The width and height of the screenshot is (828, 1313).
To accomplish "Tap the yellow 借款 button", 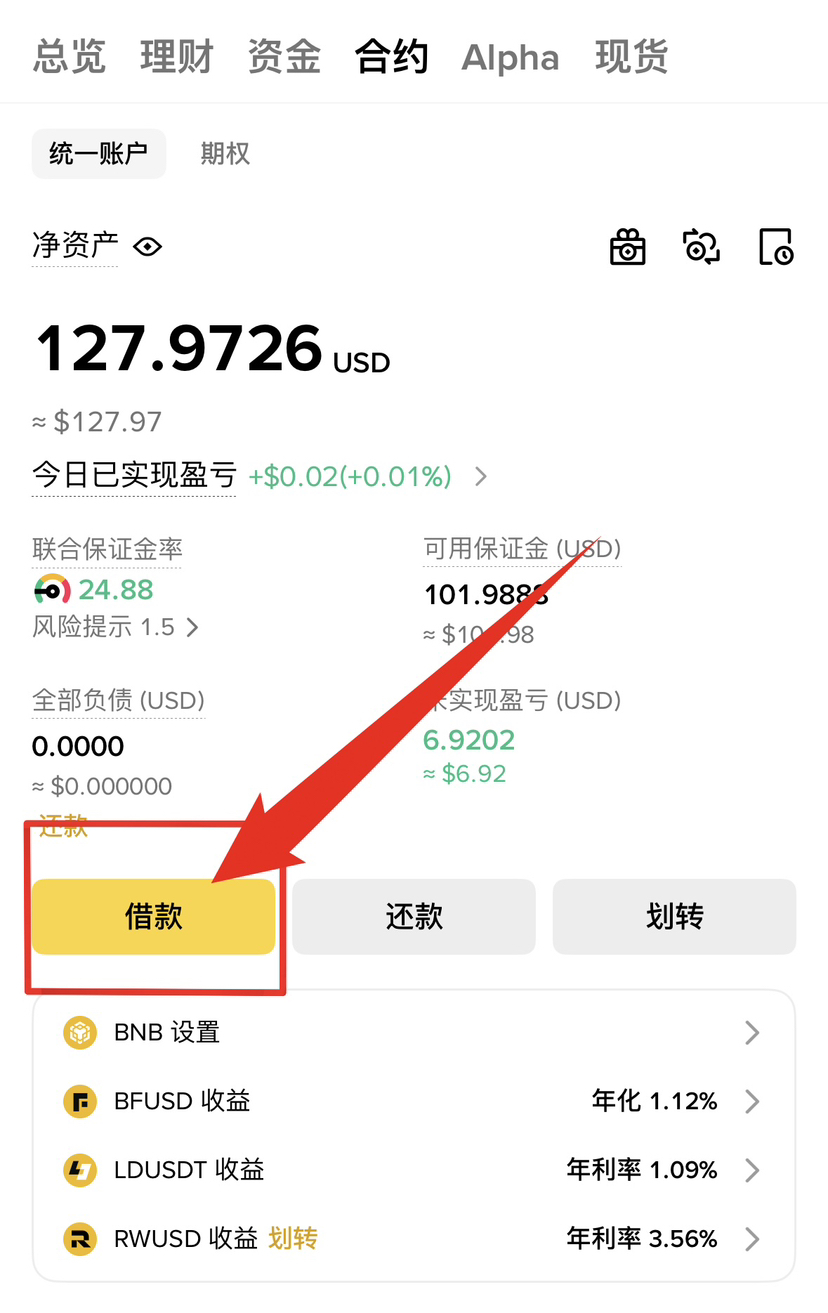I will point(153,917).
